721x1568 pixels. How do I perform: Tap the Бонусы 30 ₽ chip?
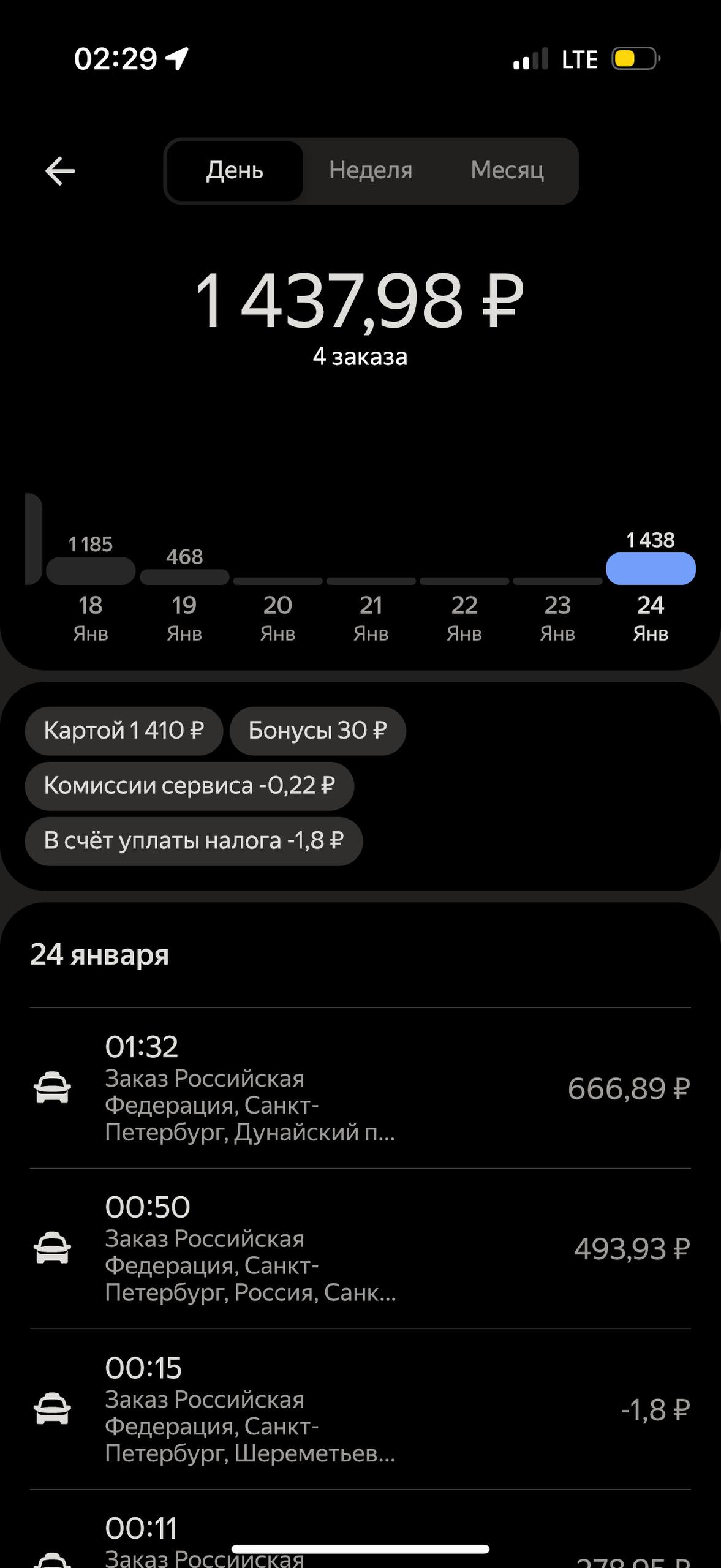pos(317,731)
